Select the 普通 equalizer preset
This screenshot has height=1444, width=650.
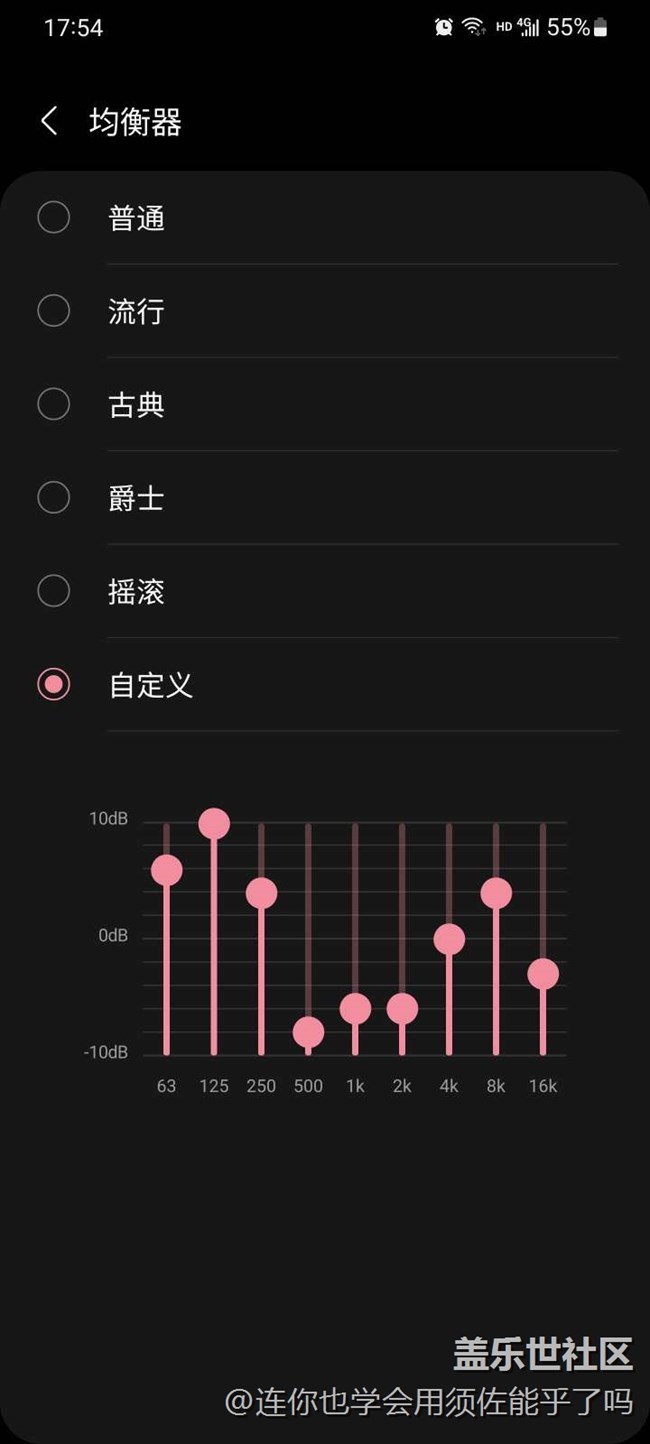pos(54,217)
